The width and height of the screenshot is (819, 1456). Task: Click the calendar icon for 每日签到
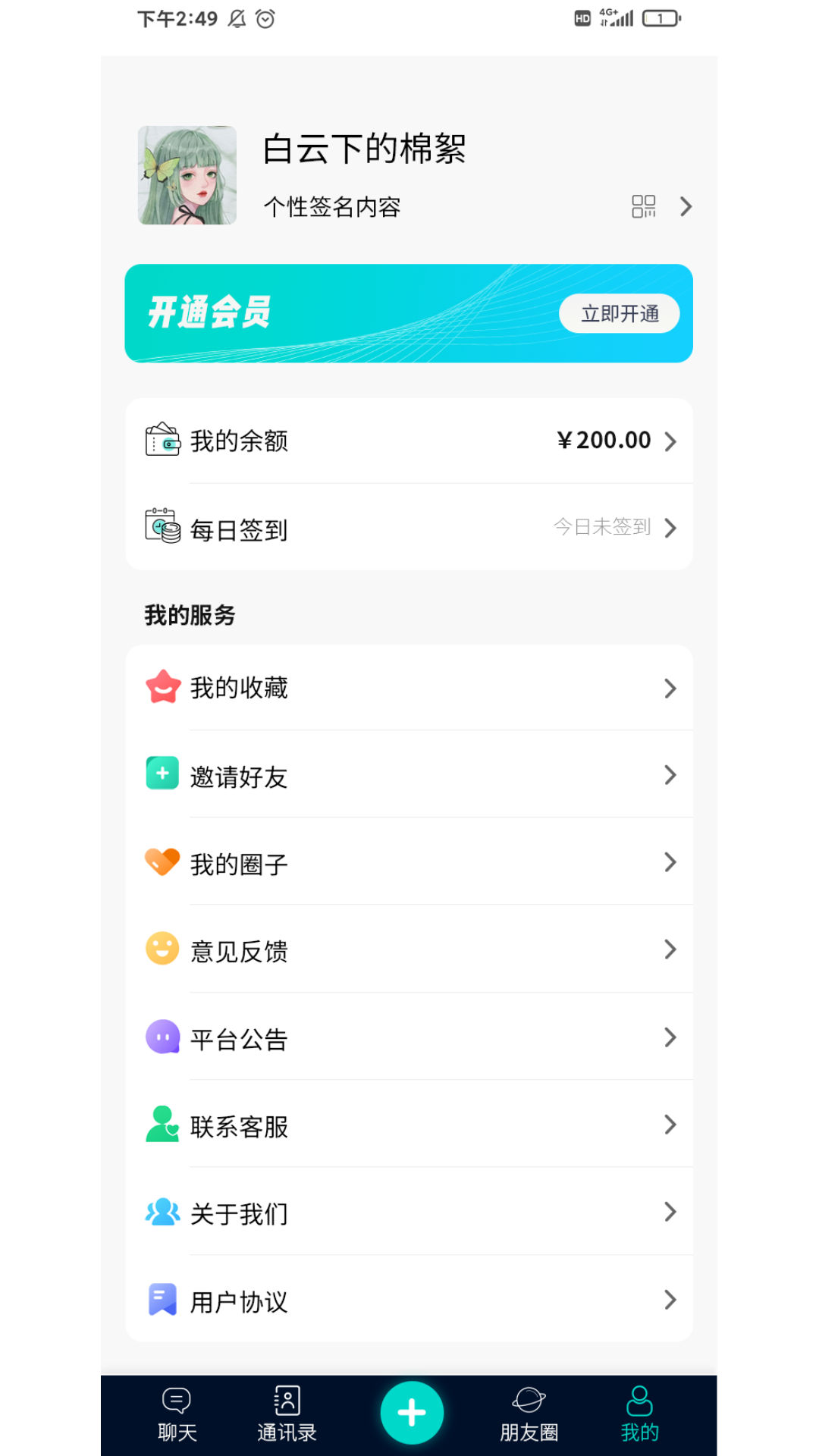[162, 528]
